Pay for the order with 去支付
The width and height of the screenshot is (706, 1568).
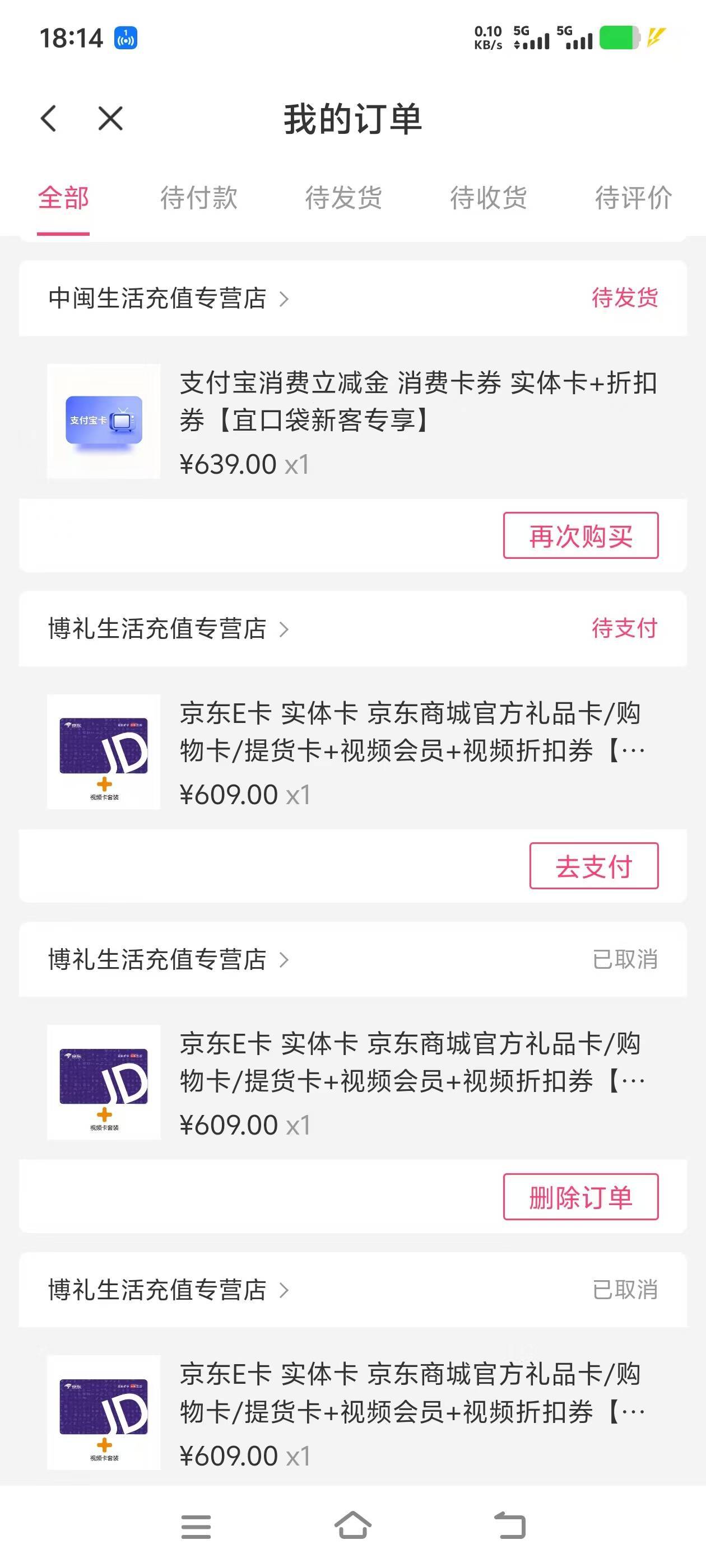[594, 866]
